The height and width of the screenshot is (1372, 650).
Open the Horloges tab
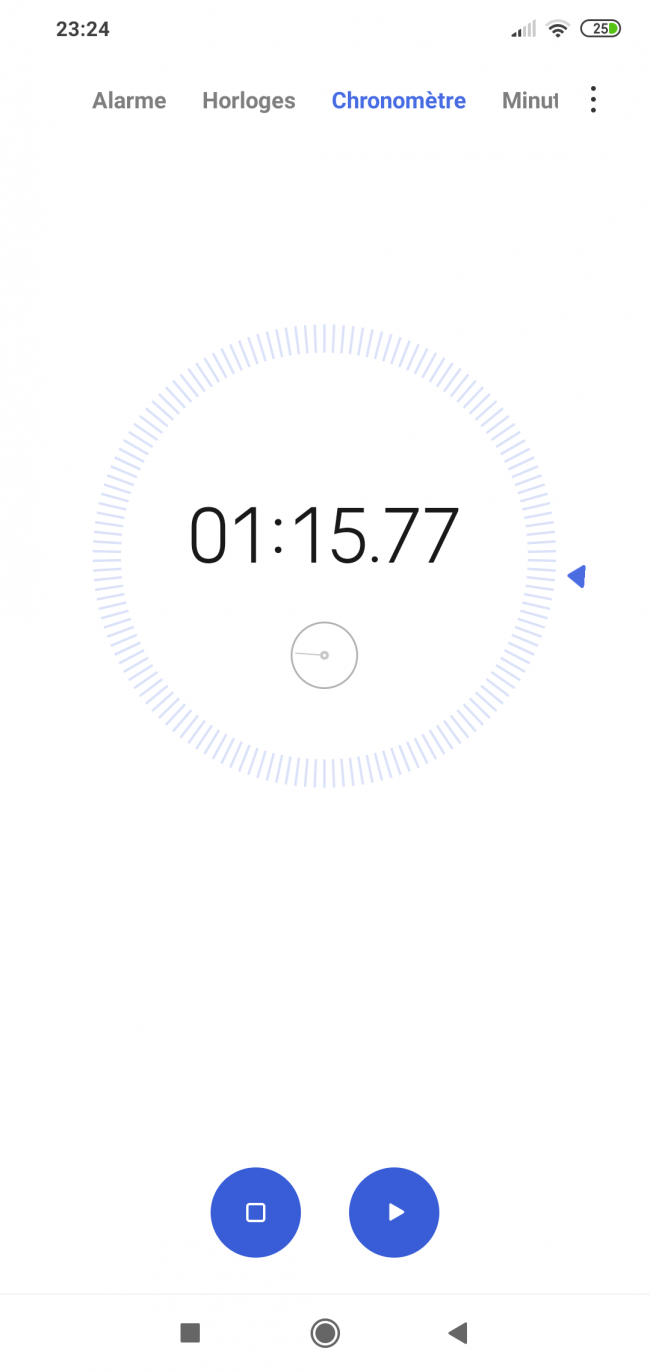click(249, 101)
